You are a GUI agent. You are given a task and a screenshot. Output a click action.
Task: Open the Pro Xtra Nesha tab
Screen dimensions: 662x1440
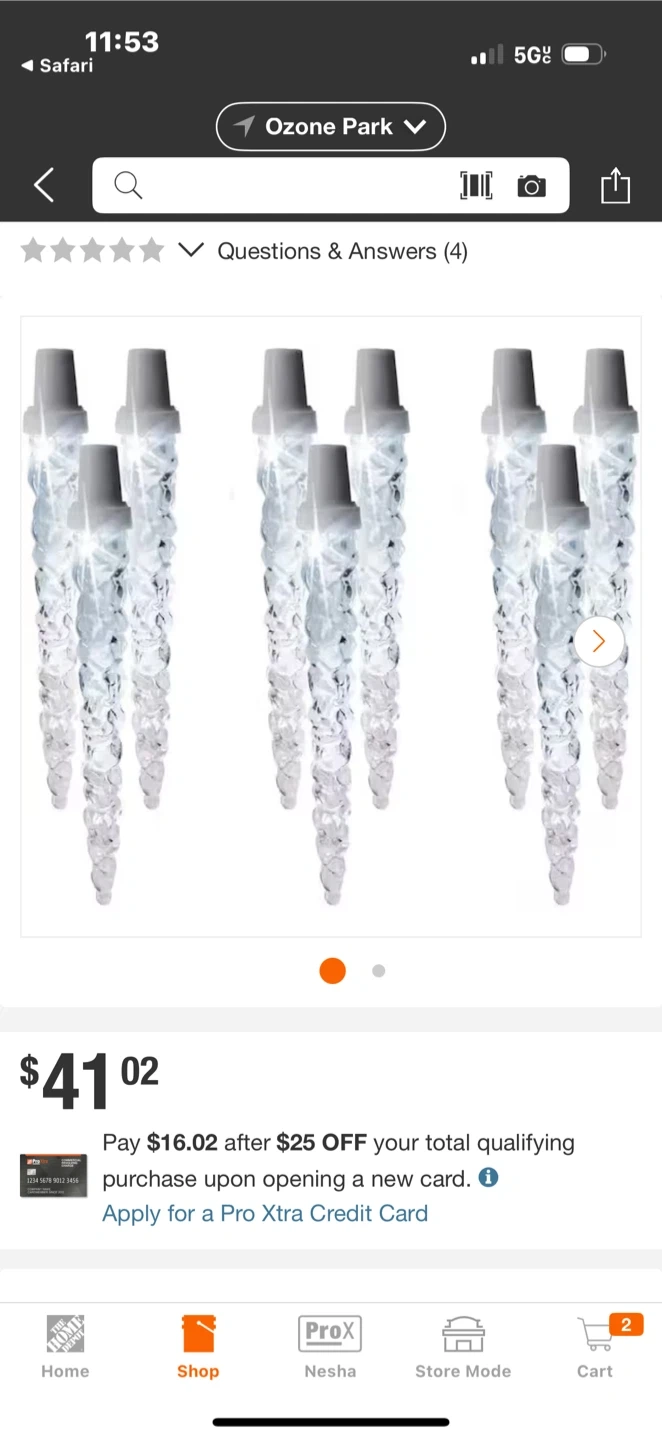pyautogui.click(x=330, y=1347)
